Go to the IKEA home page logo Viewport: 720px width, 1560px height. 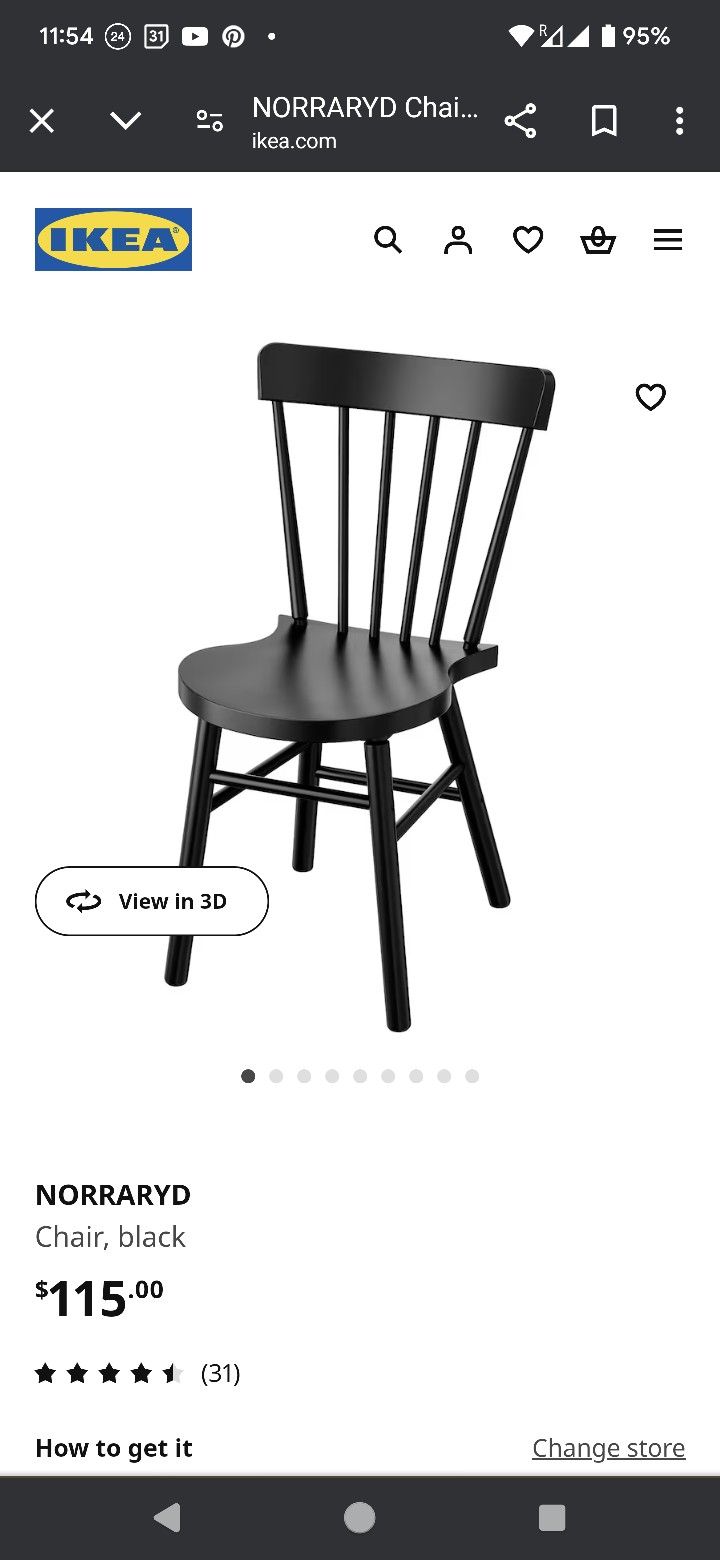pyautogui.click(x=113, y=239)
